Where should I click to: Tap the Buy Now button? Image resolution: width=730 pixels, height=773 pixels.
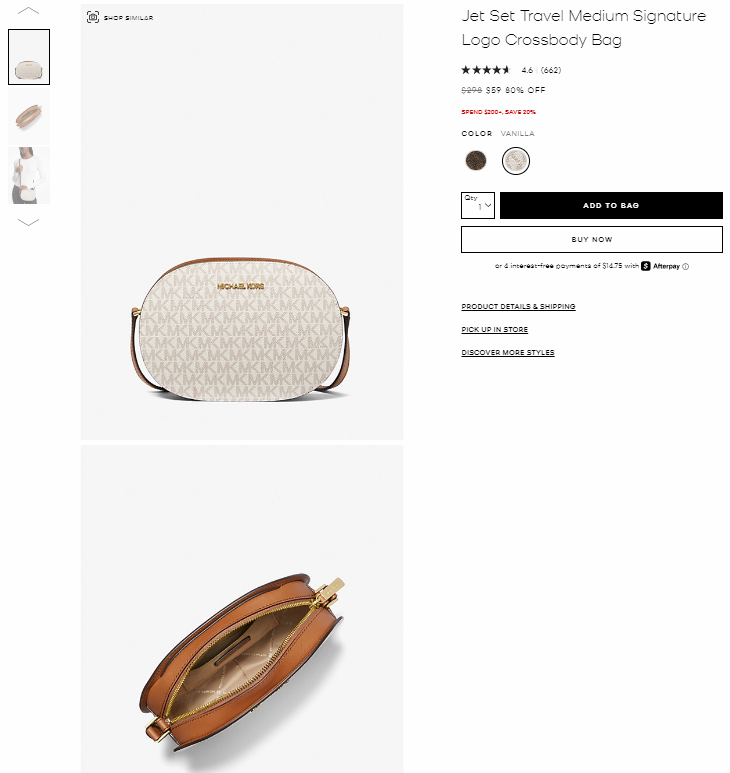click(591, 240)
